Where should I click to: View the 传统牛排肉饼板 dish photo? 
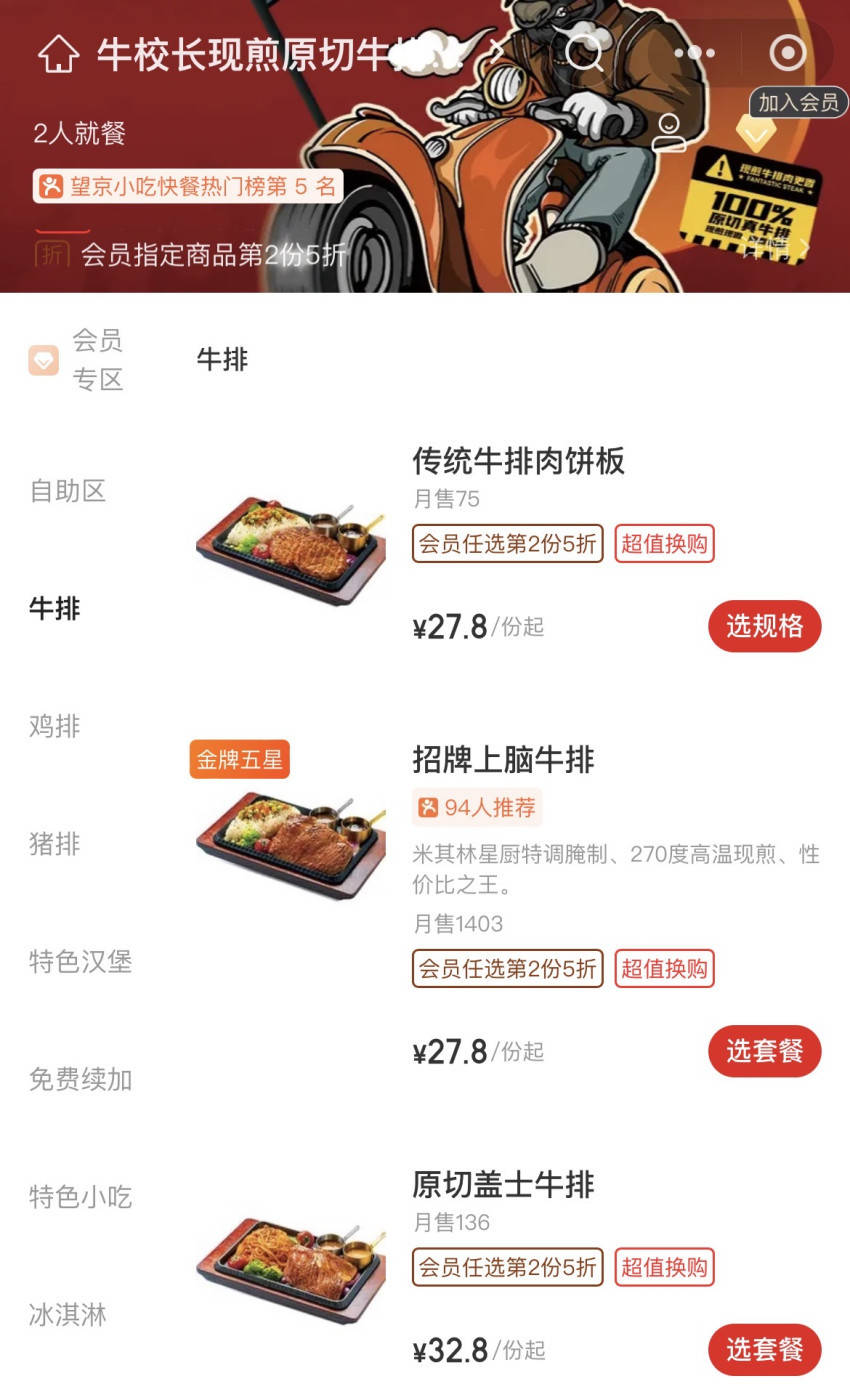click(x=291, y=550)
